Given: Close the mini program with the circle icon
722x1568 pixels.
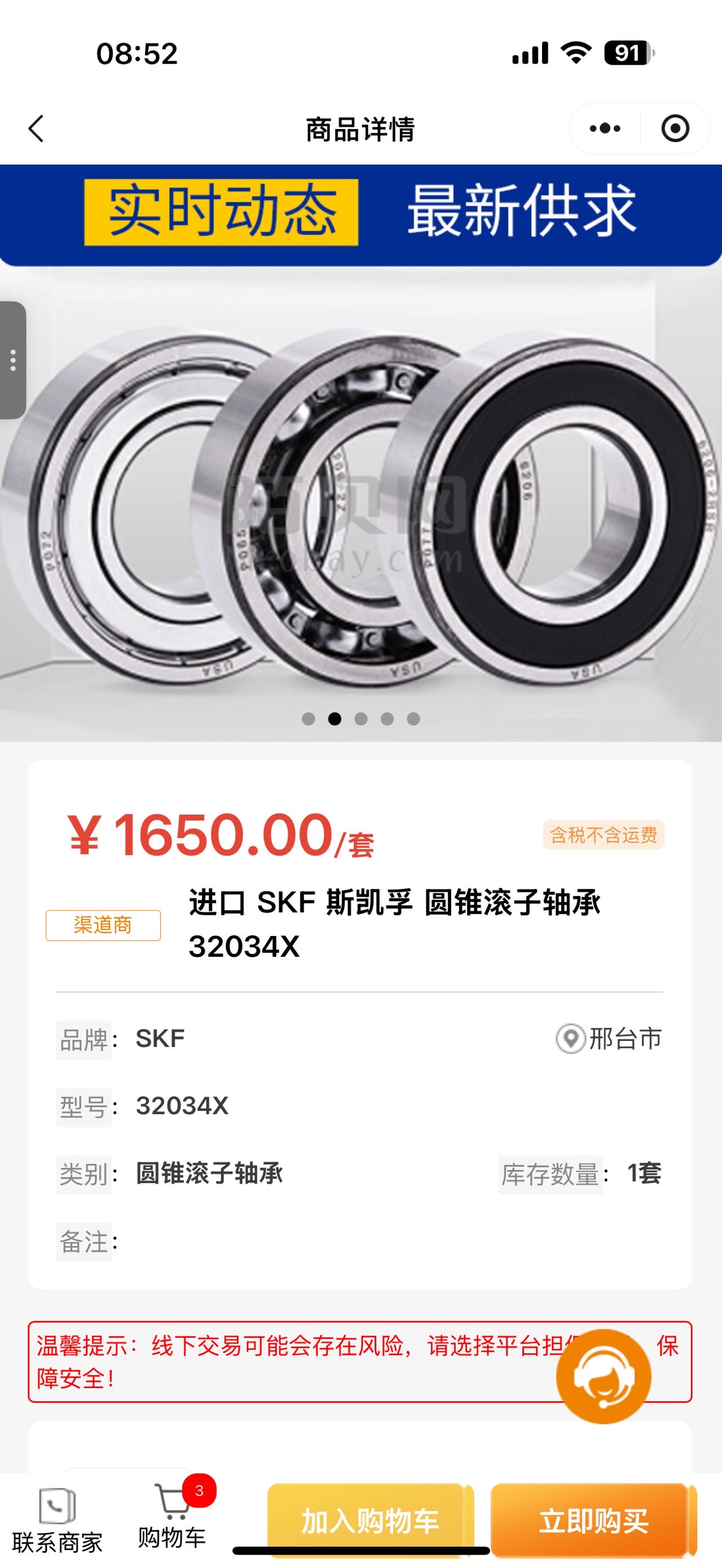Looking at the screenshot, I should click(x=675, y=129).
